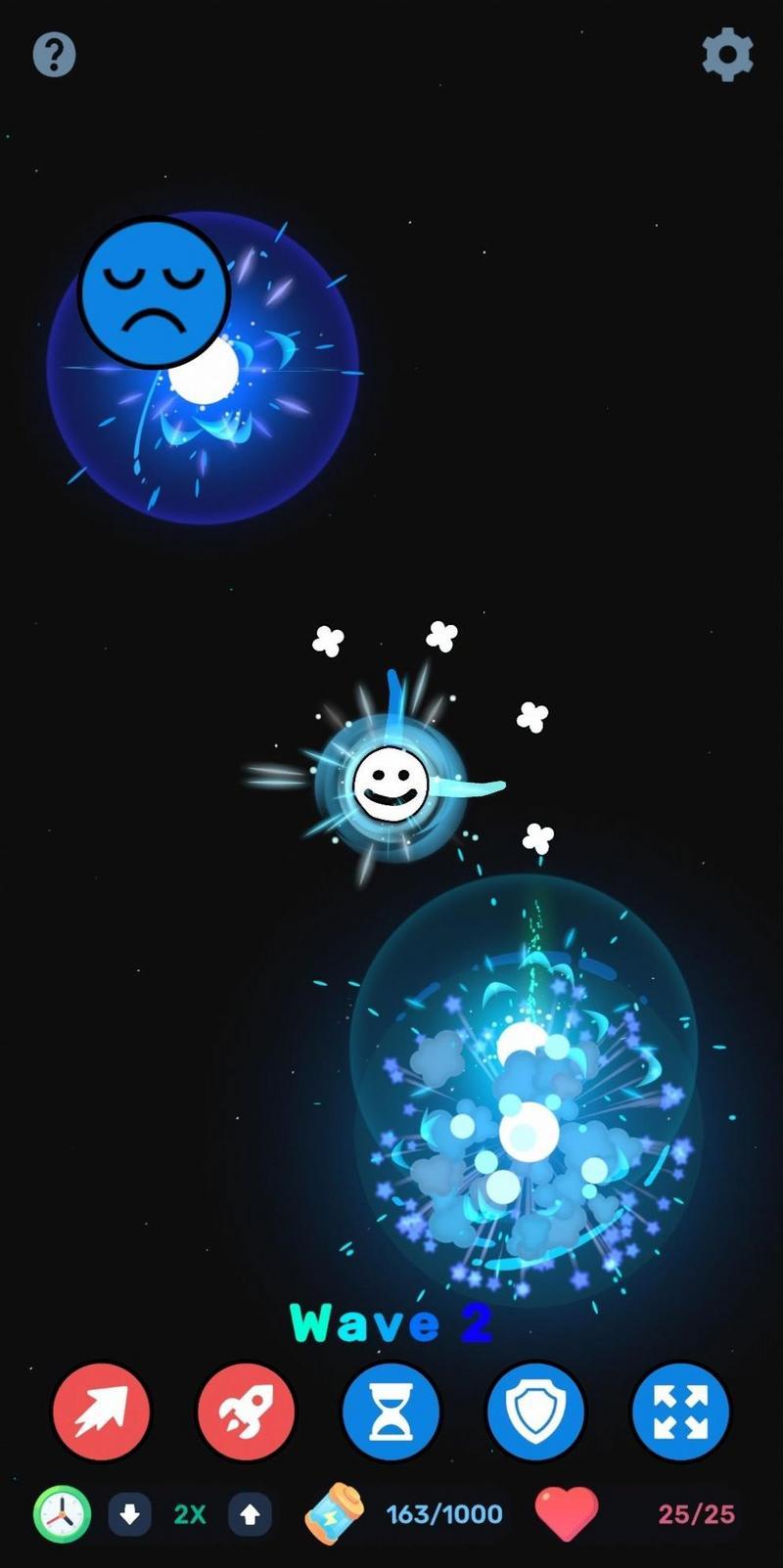Activate the red arrow ability button
Image resolution: width=783 pixels, height=1568 pixels.
click(101, 1411)
